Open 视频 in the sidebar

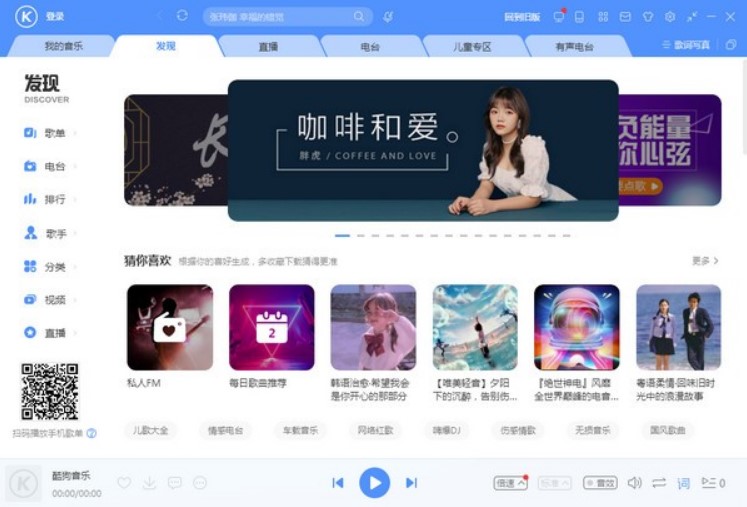pos(54,300)
